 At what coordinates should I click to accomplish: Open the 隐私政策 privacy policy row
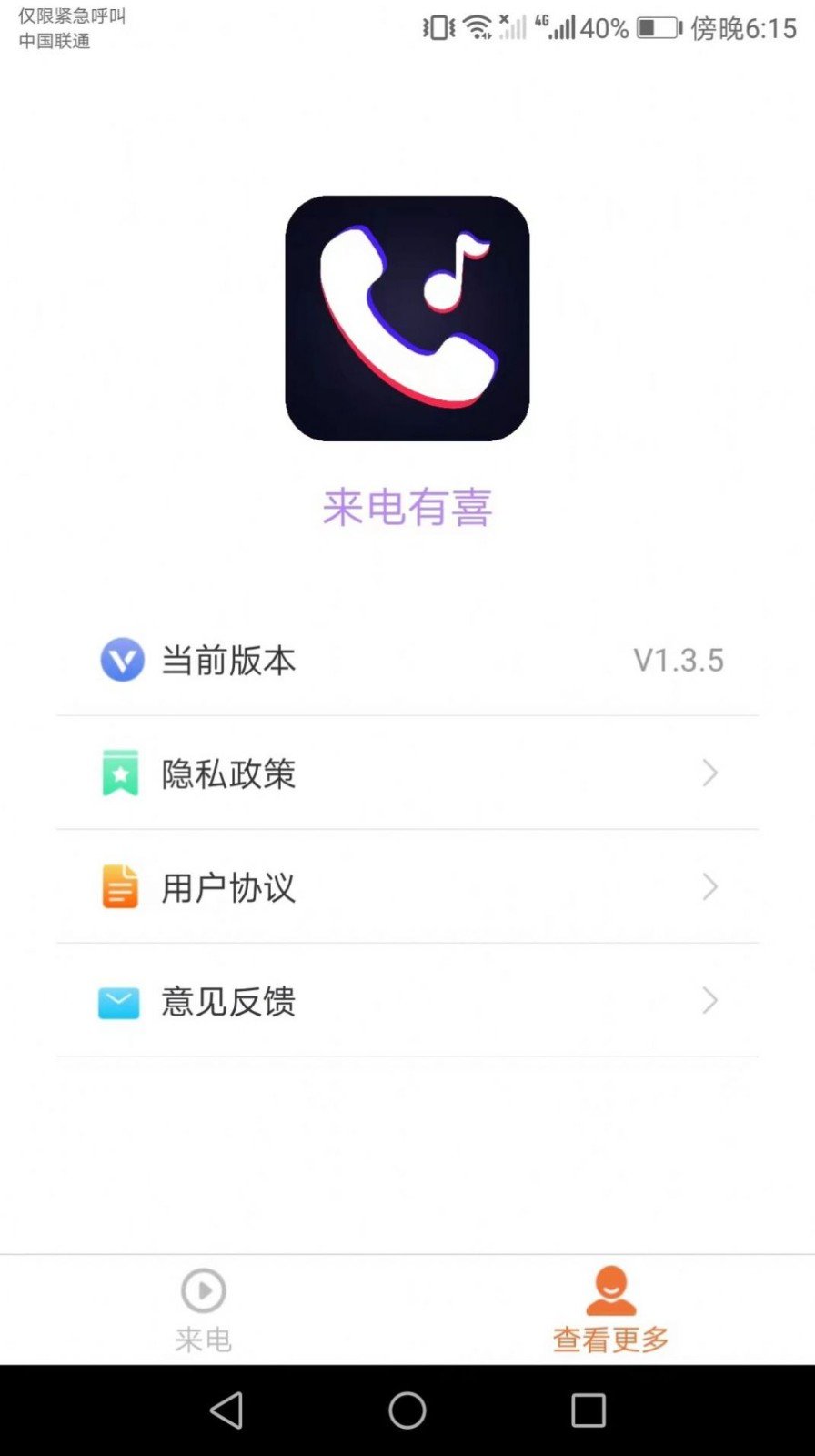point(407,773)
